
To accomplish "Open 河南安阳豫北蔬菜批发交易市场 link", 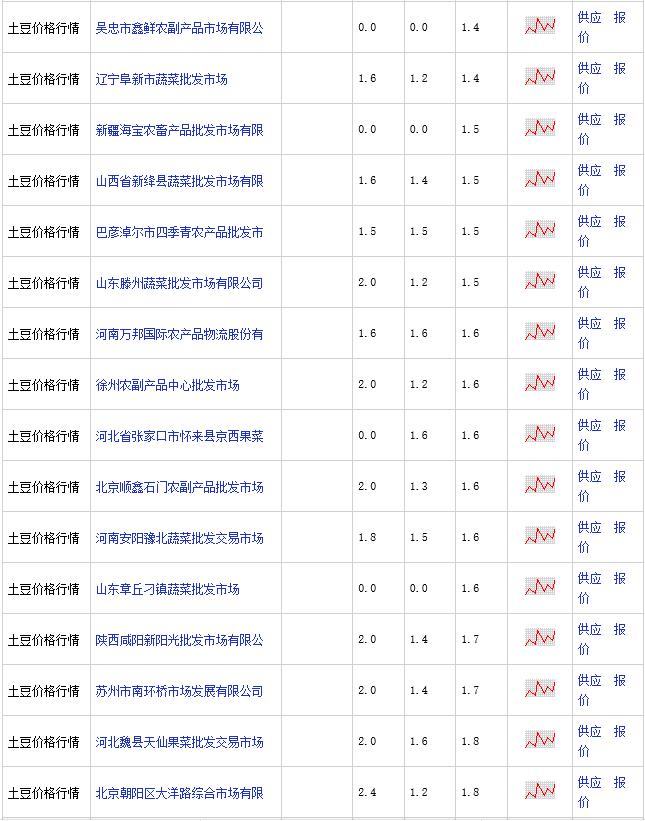I will pos(179,538).
